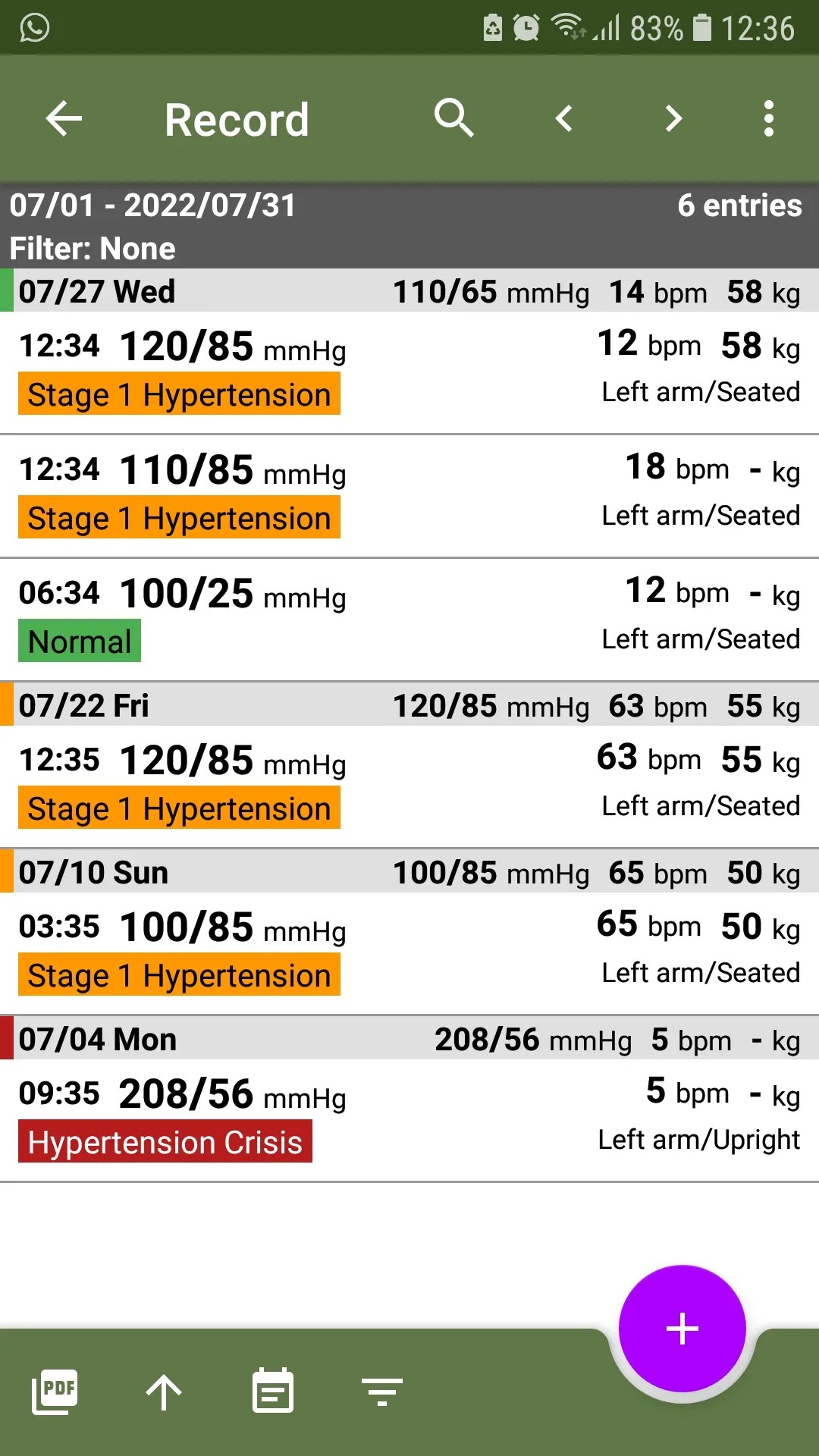Open the filter options

382,1392
